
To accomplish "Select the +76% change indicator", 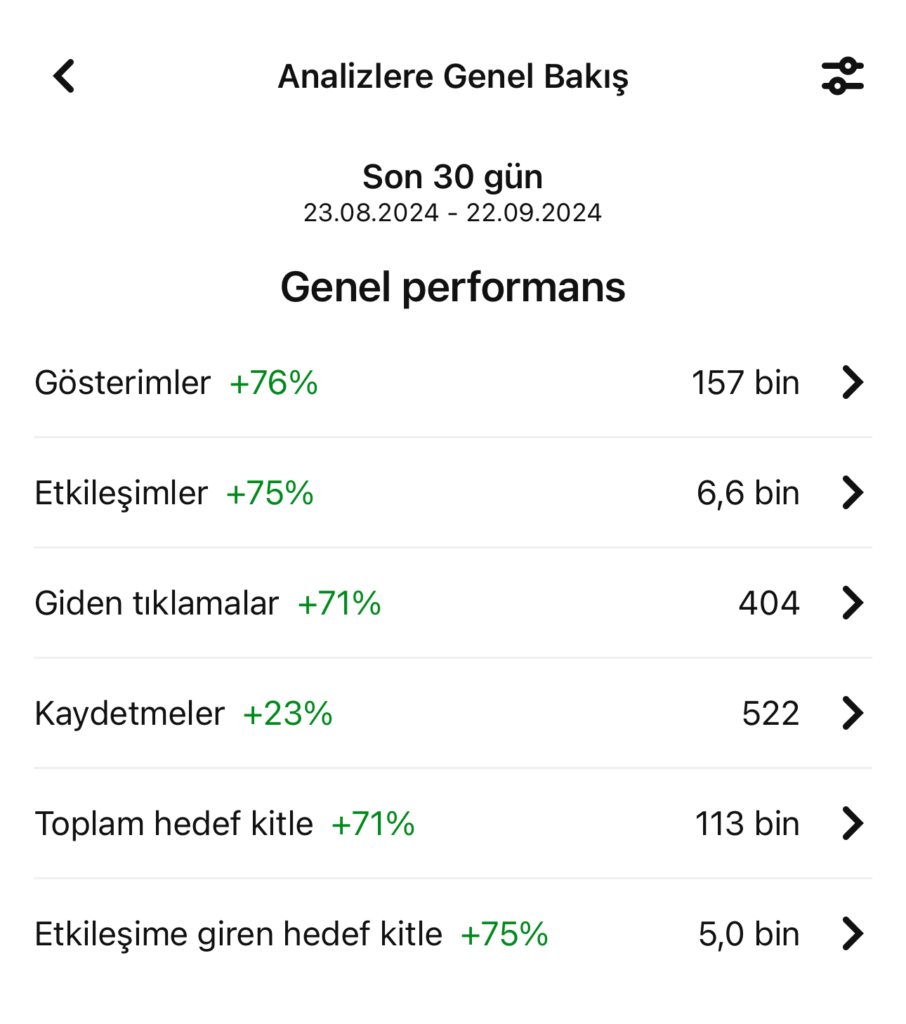I will tap(273, 382).
